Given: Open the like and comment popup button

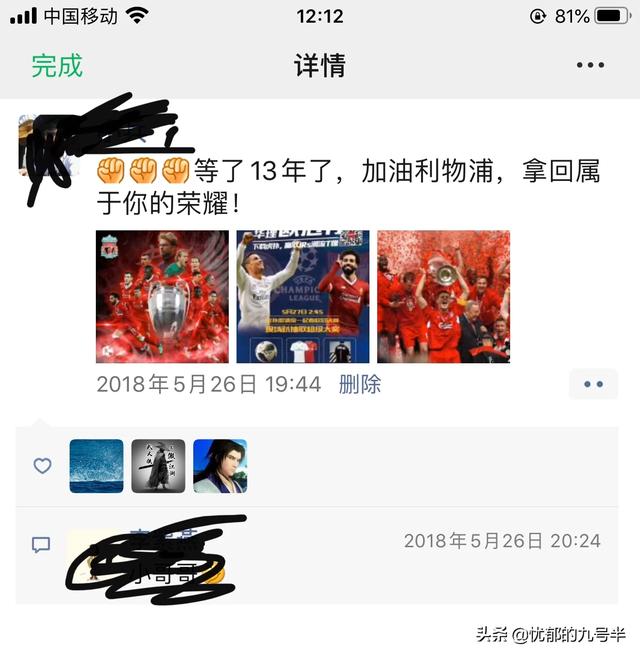Looking at the screenshot, I should tap(593, 384).
